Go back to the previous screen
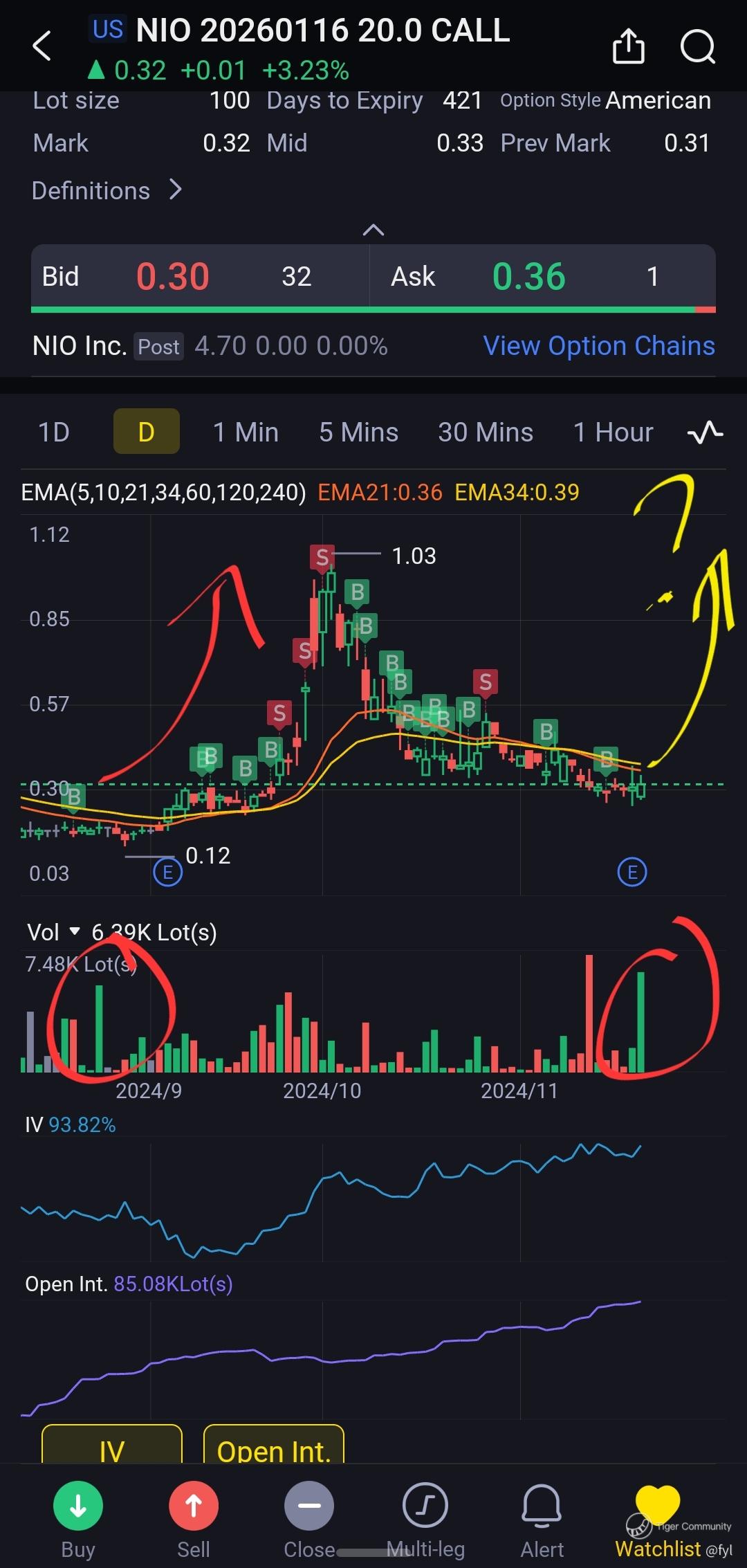Screen dimensions: 747x1568 click(42, 46)
